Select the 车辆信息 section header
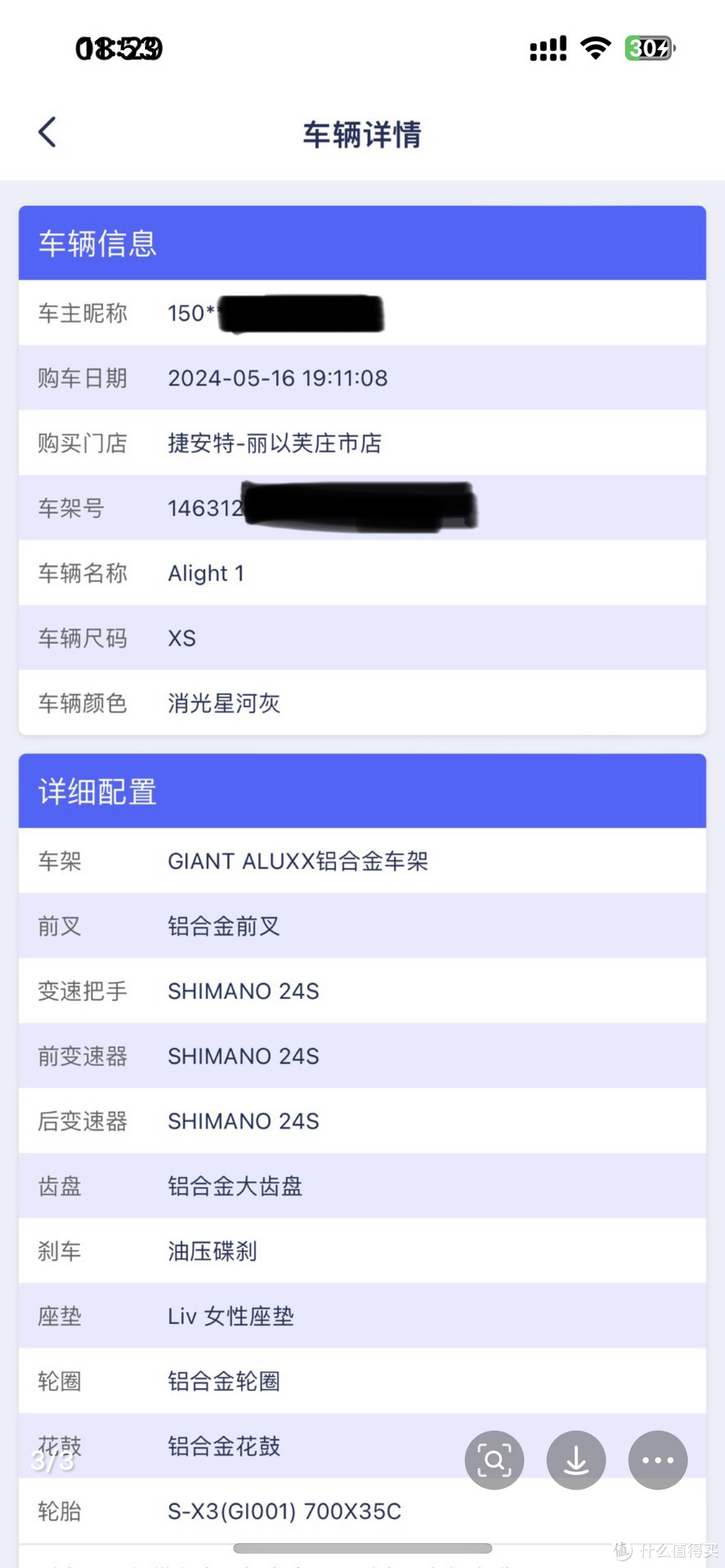 (98, 244)
